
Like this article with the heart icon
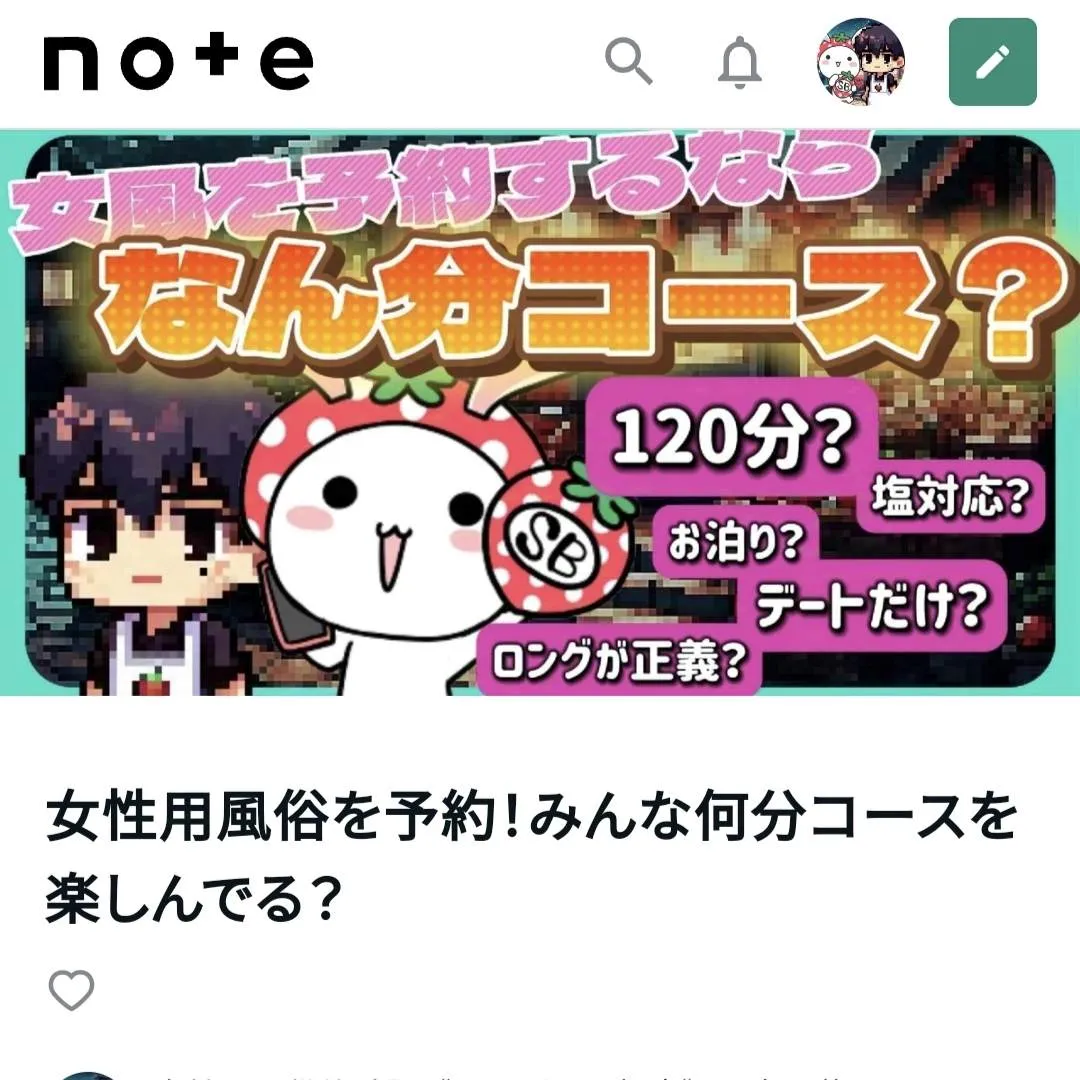coord(72,990)
